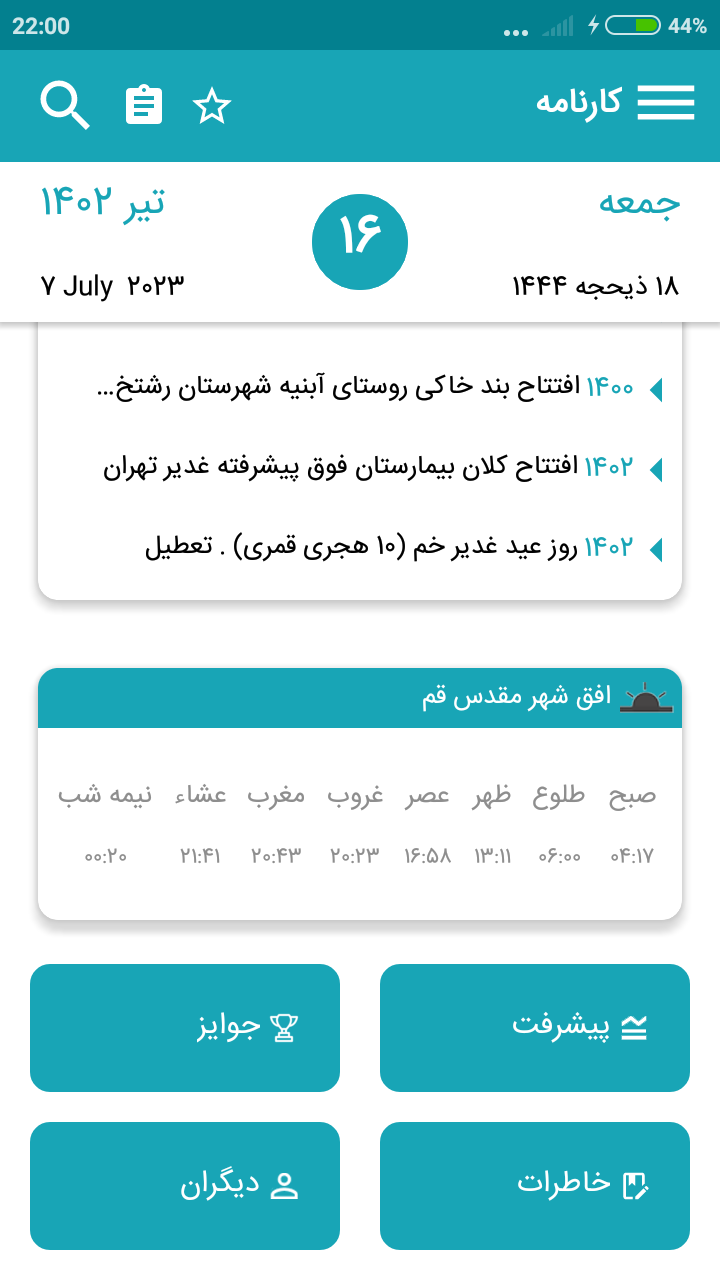This screenshot has width=720, height=1280.
Task: Open the hamburger menu next to کارنامه
Action: [666, 102]
